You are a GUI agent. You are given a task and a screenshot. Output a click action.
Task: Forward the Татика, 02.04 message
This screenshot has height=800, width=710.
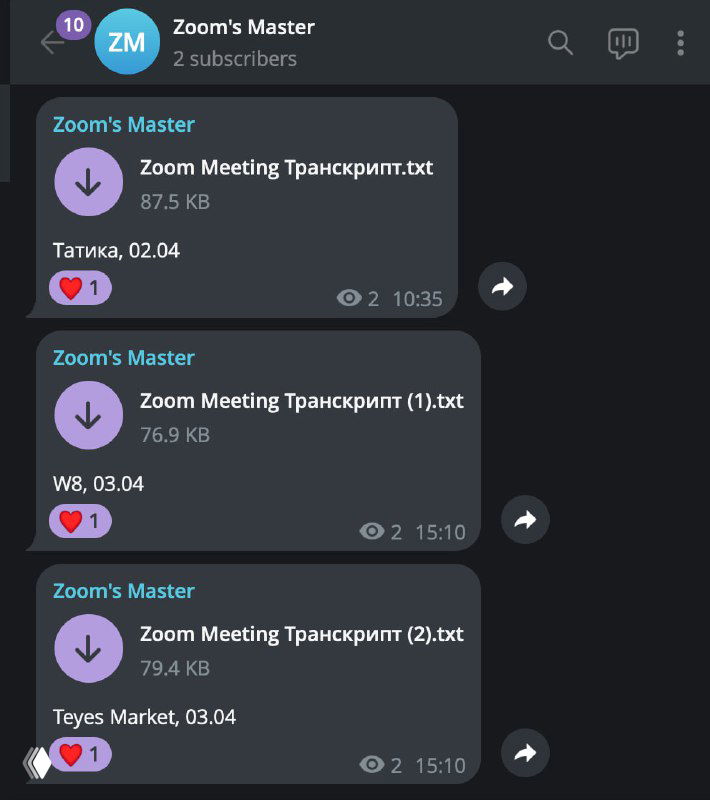[502, 287]
